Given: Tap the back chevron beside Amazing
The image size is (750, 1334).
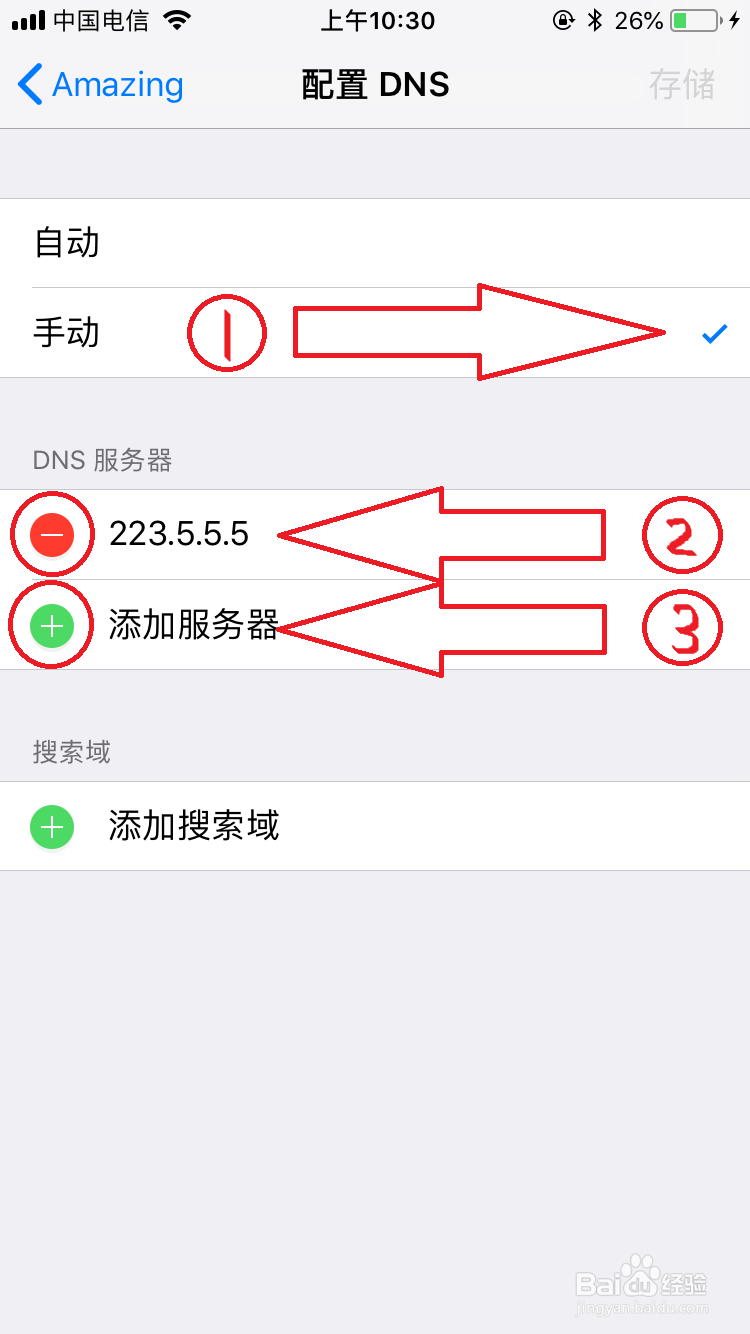Looking at the screenshot, I should [28, 85].
